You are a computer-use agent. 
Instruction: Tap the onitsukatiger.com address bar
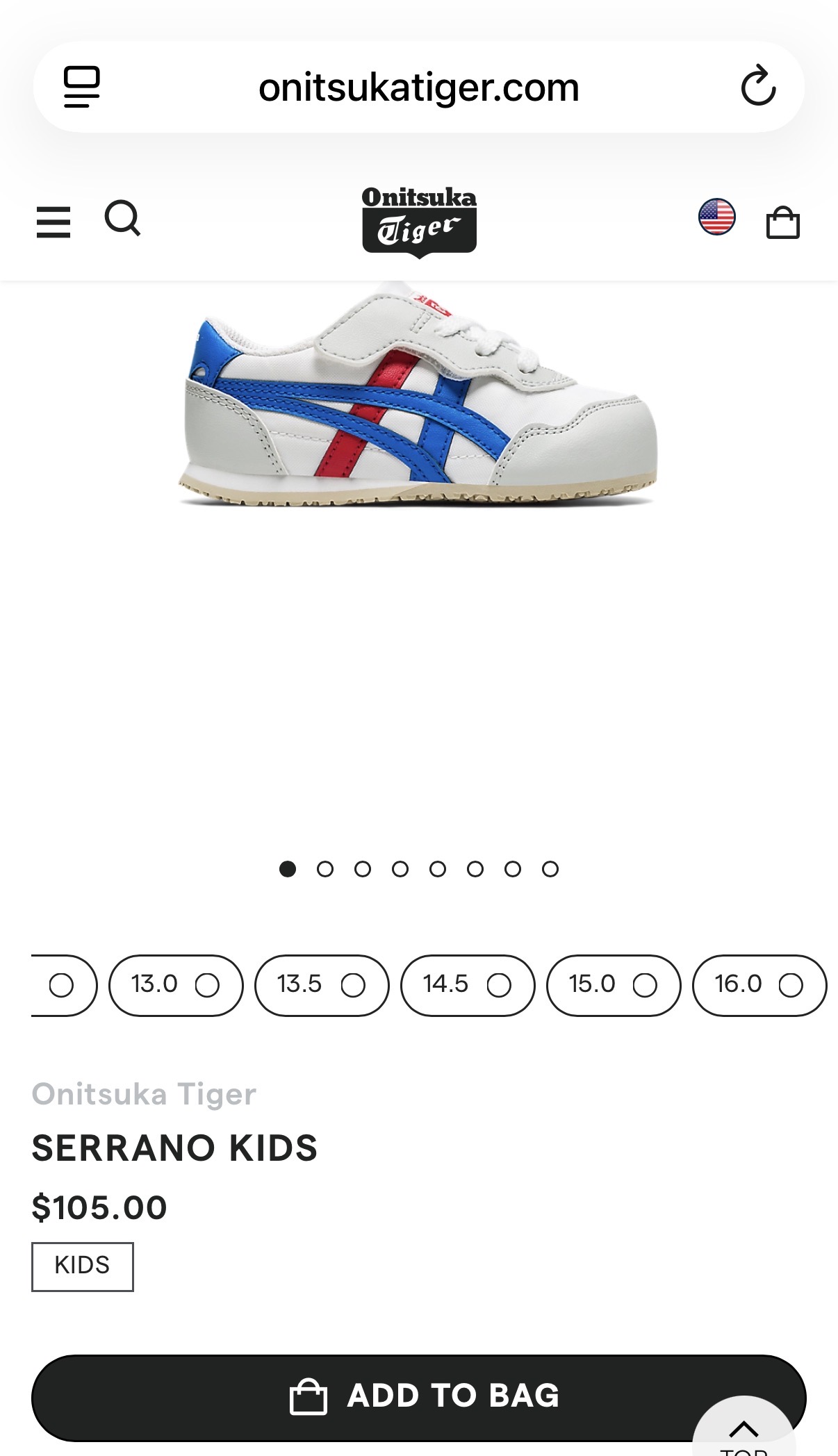coord(418,88)
